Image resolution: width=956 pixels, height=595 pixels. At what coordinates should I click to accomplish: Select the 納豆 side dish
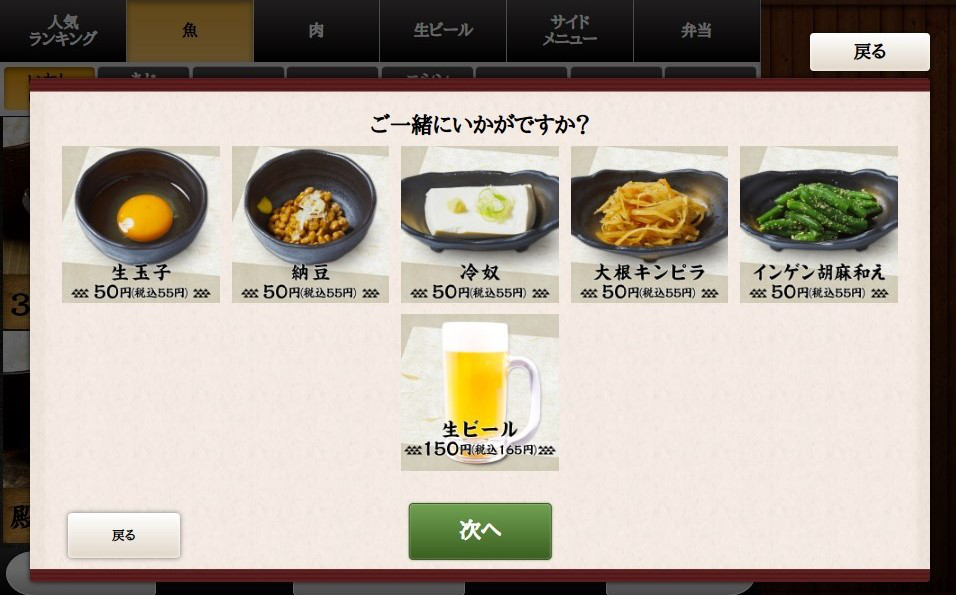pos(310,224)
